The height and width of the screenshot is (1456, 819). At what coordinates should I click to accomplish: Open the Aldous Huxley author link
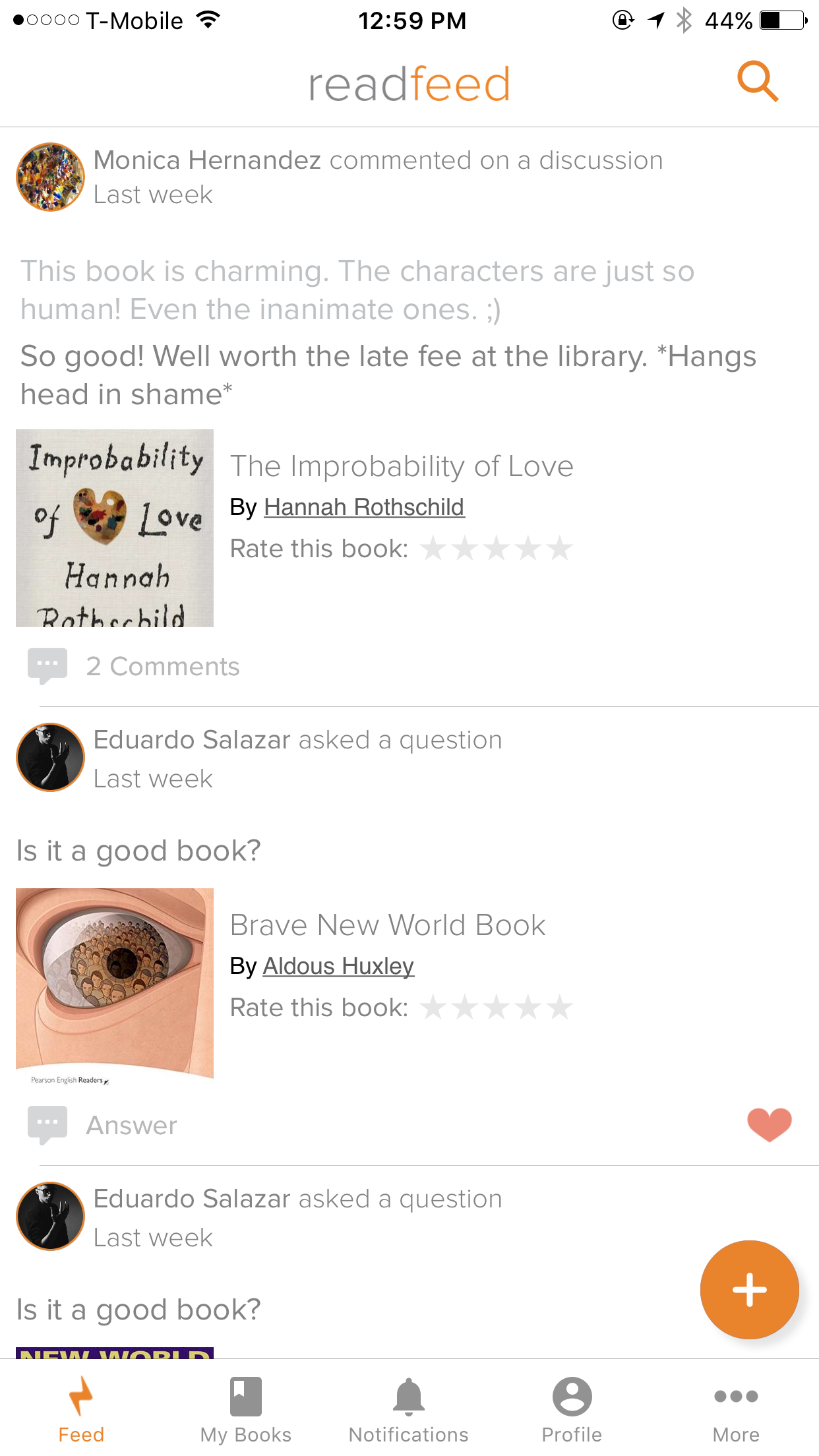pyautogui.click(x=338, y=966)
